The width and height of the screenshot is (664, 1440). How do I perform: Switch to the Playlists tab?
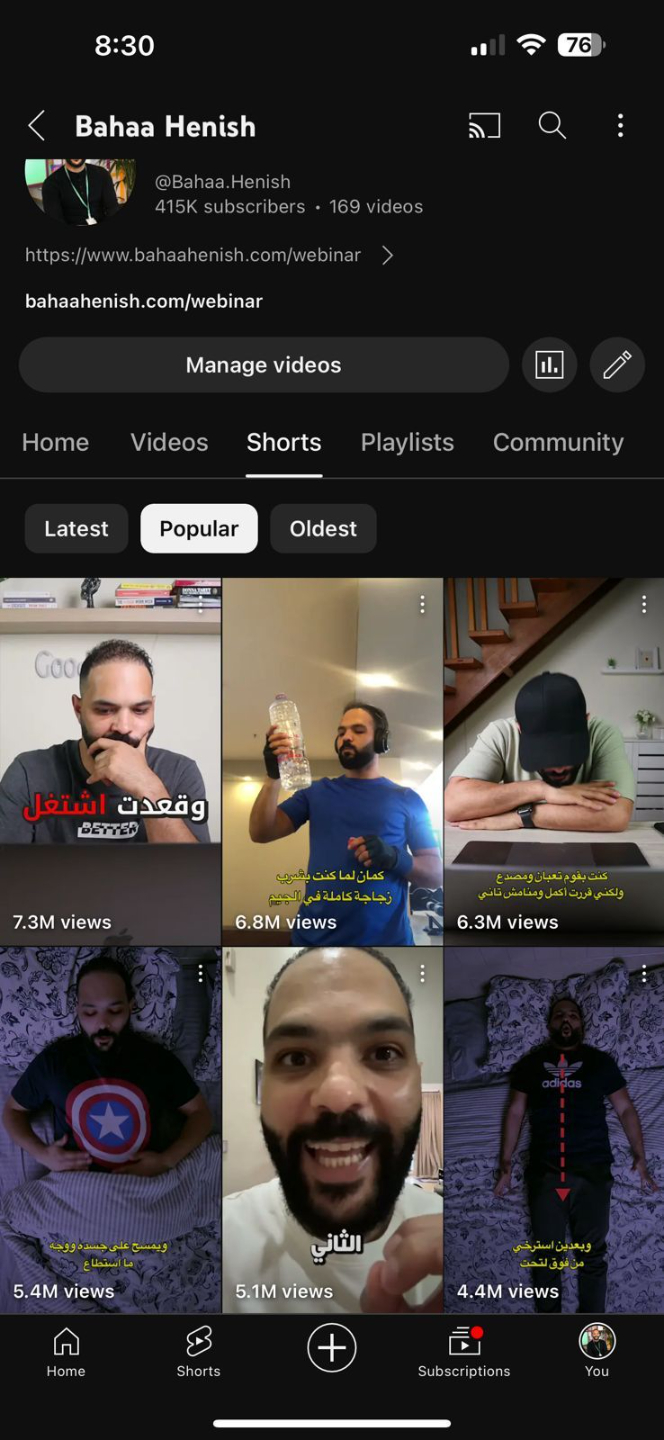point(407,442)
